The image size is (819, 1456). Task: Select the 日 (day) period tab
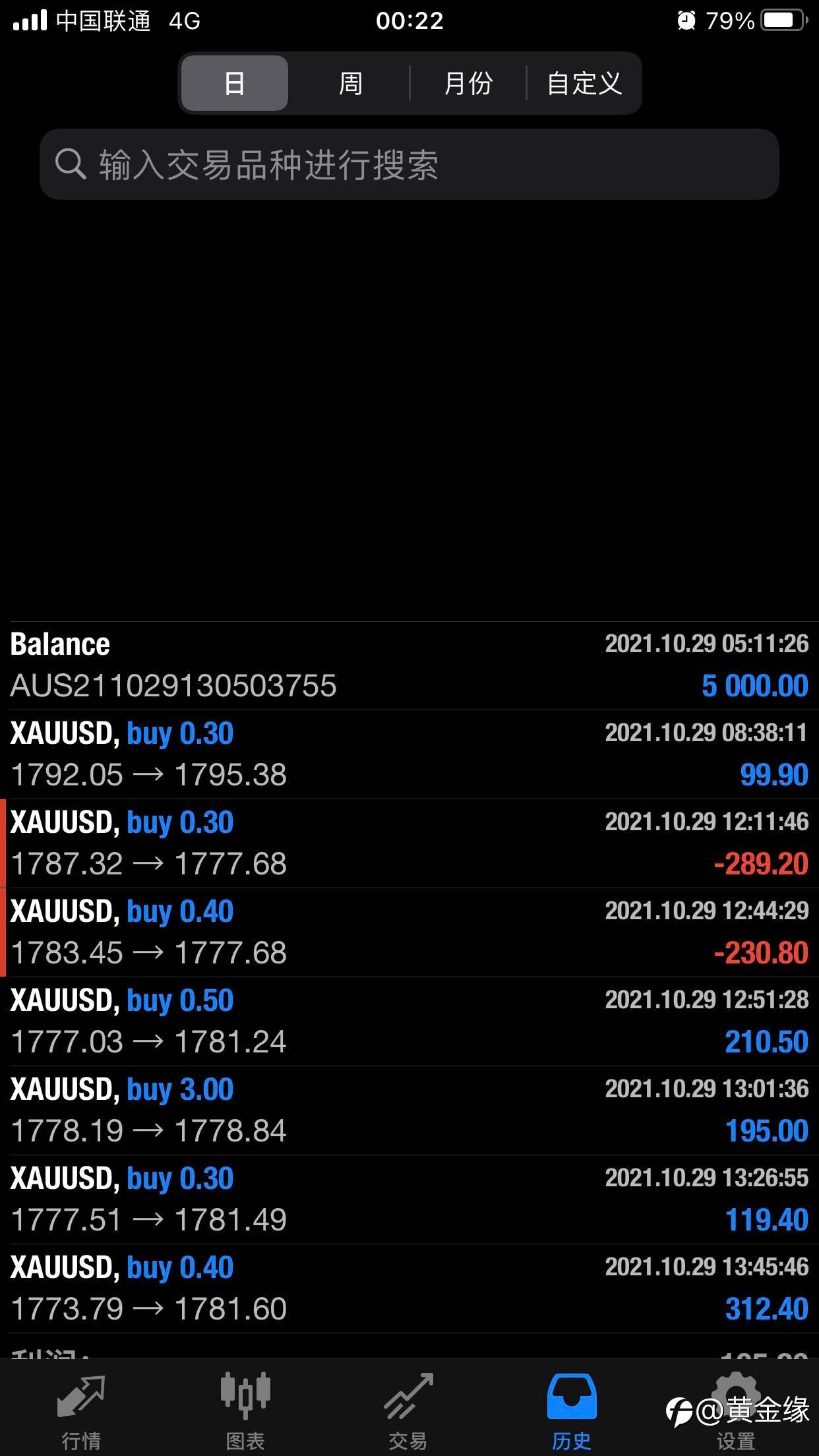pyautogui.click(x=234, y=83)
